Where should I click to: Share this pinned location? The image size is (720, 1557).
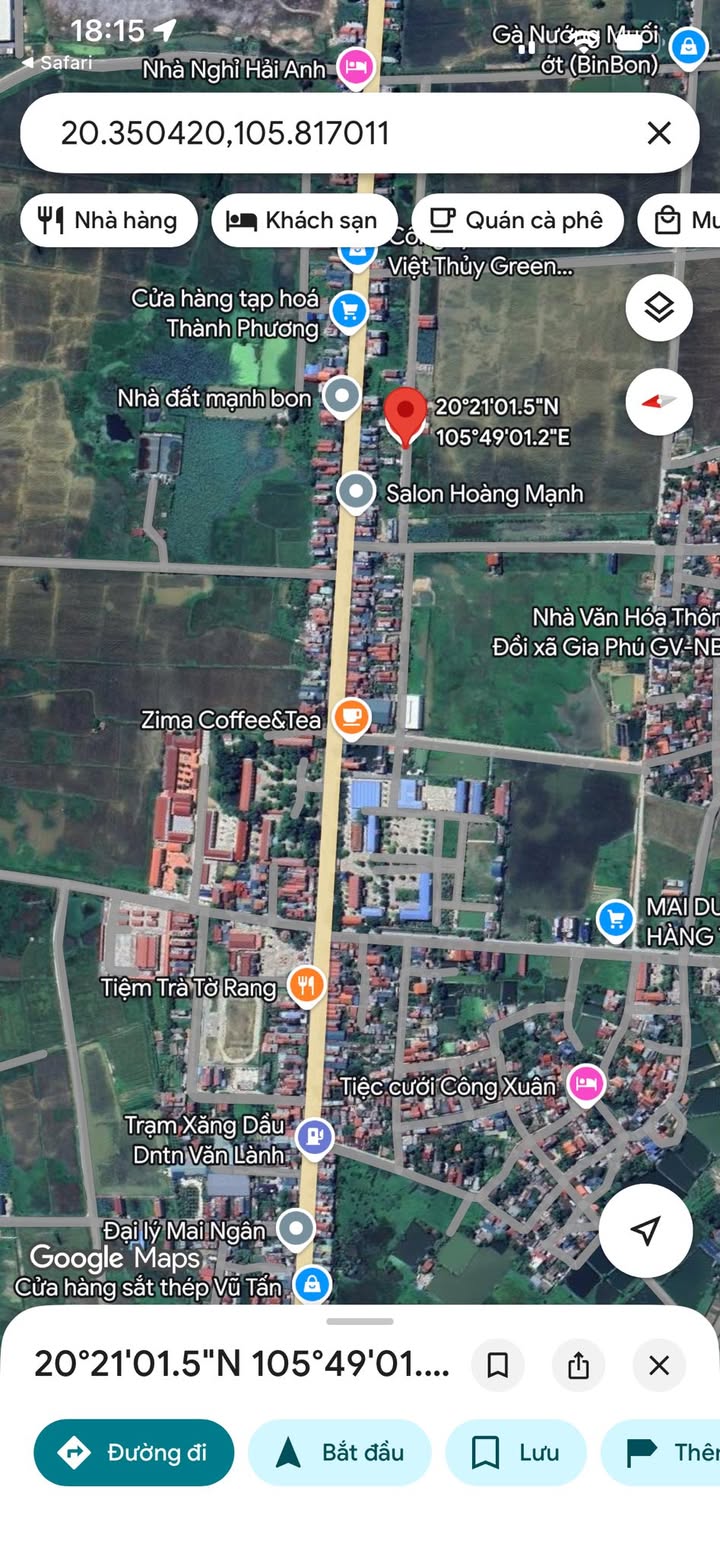578,1365
